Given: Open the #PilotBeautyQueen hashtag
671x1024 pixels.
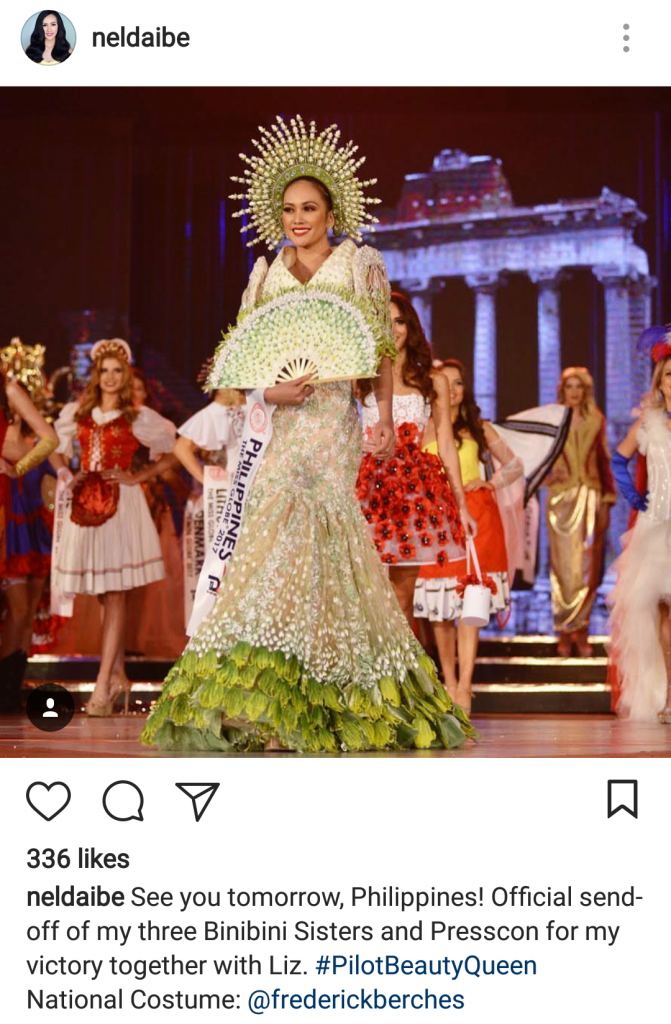Looking at the screenshot, I should (x=425, y=966).
